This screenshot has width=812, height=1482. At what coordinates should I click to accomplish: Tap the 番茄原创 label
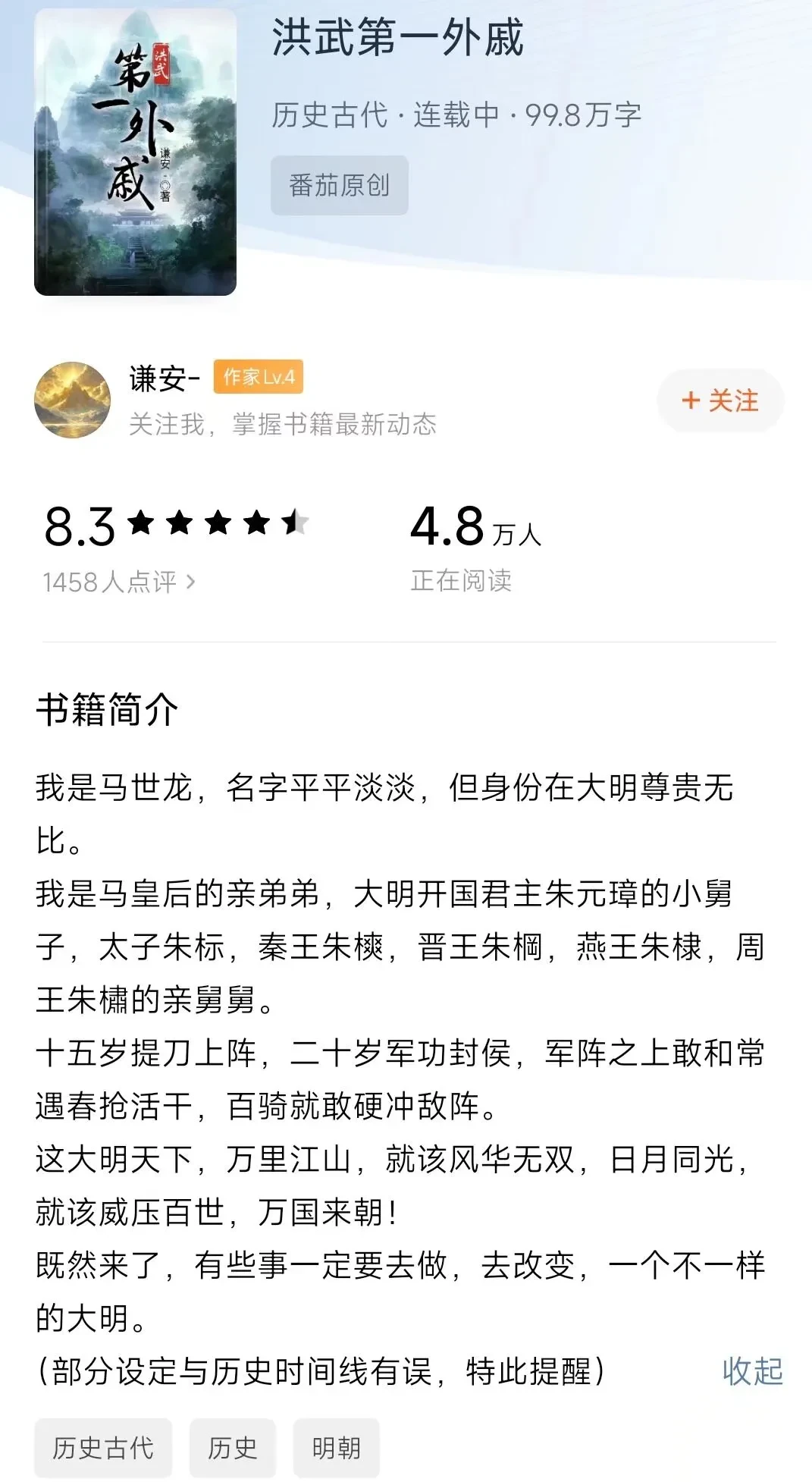click(x=339, y=185)
